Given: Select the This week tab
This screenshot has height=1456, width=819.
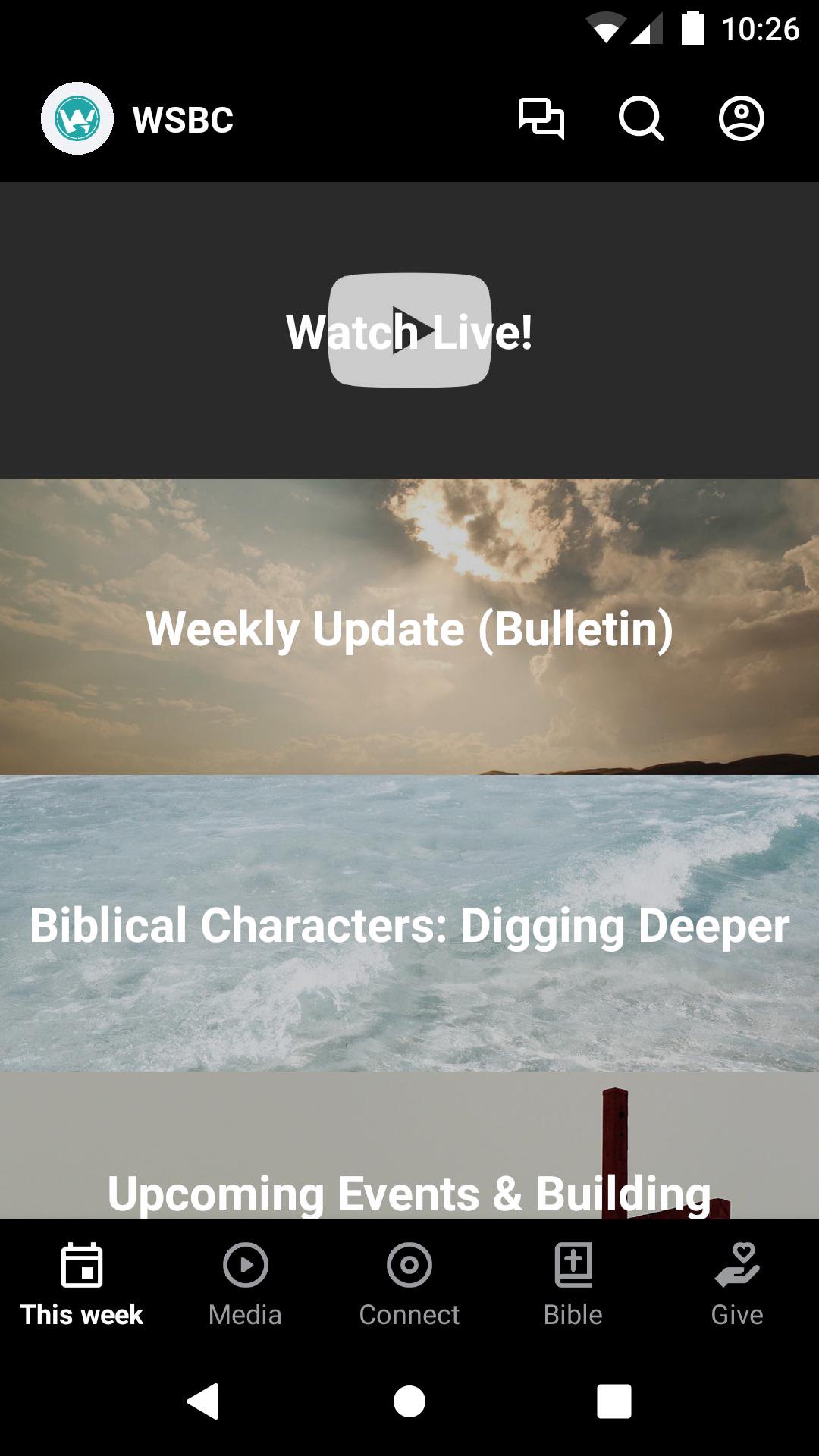Looking at the screenshot, I should (82, 1283).
